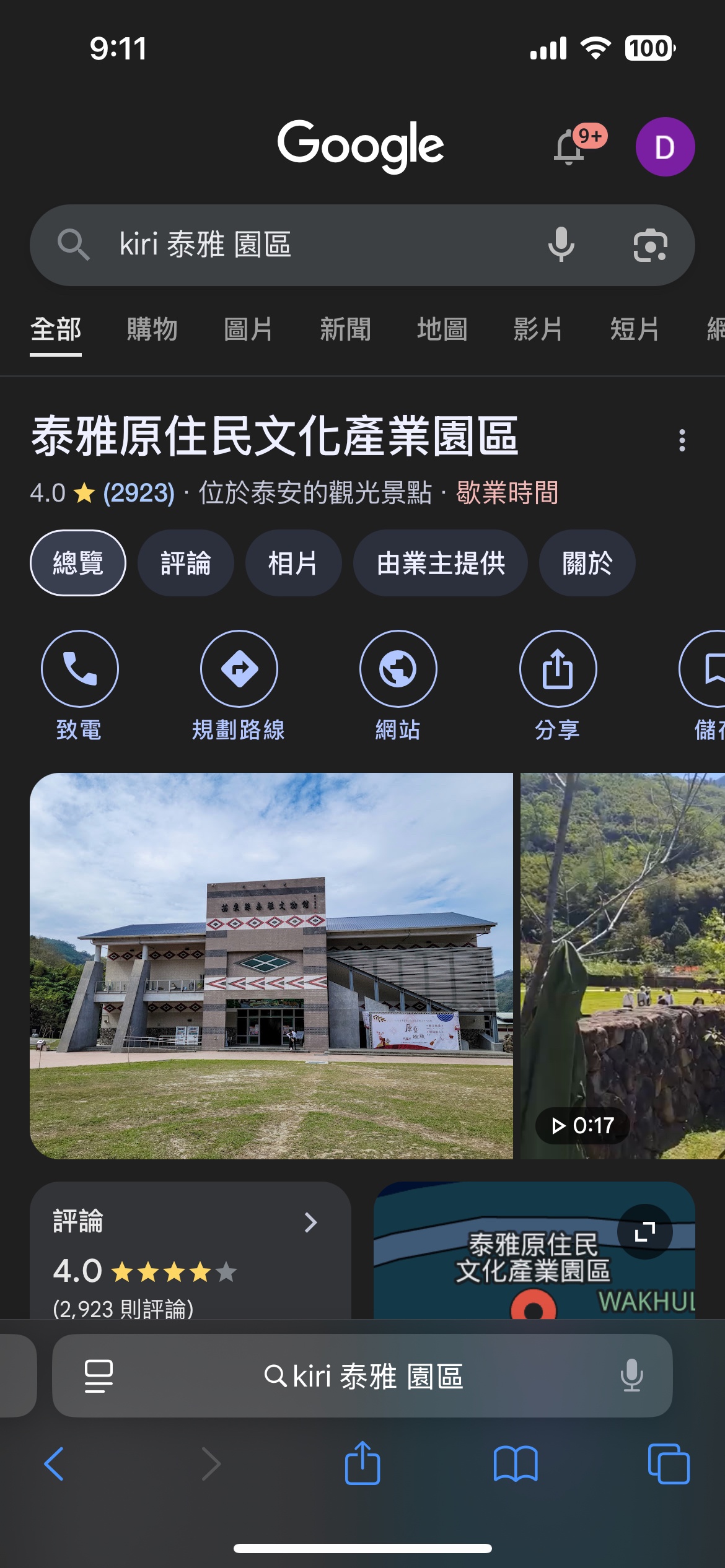Switch to the 地圖 tab
The image size is (725, 1568).
442,329
